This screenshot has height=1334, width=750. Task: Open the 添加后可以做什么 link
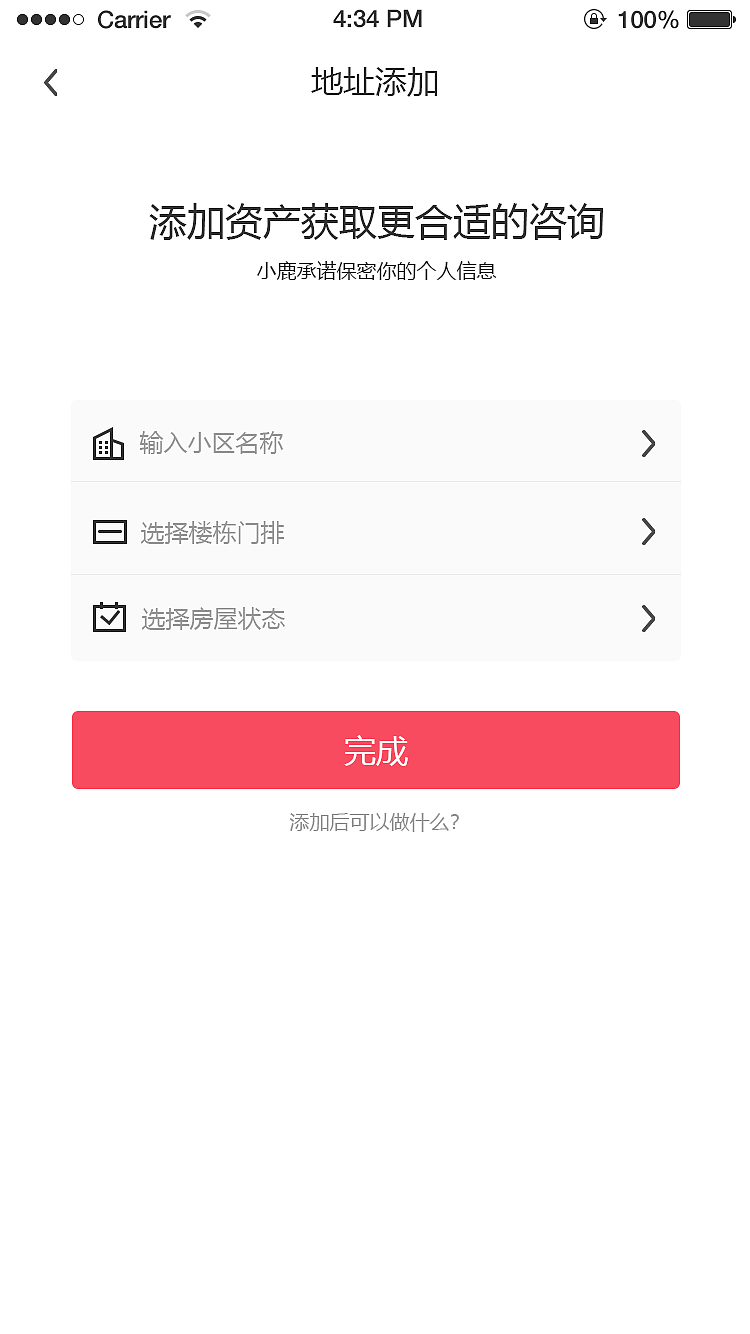tap(375, 822)
